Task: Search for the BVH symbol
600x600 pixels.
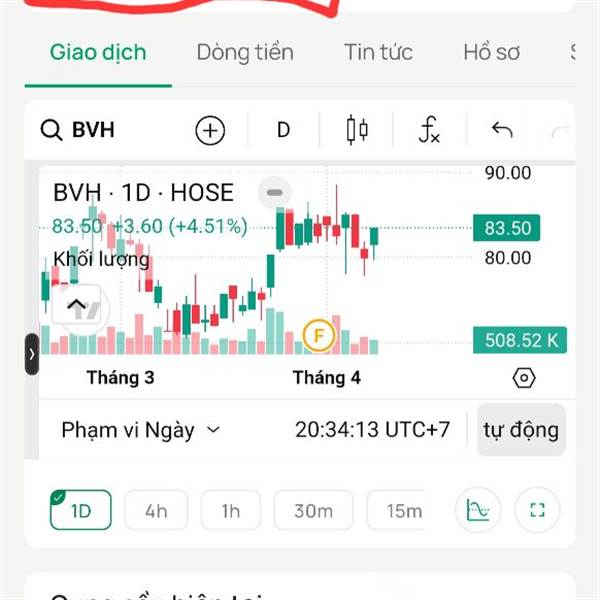Action: 78,130
